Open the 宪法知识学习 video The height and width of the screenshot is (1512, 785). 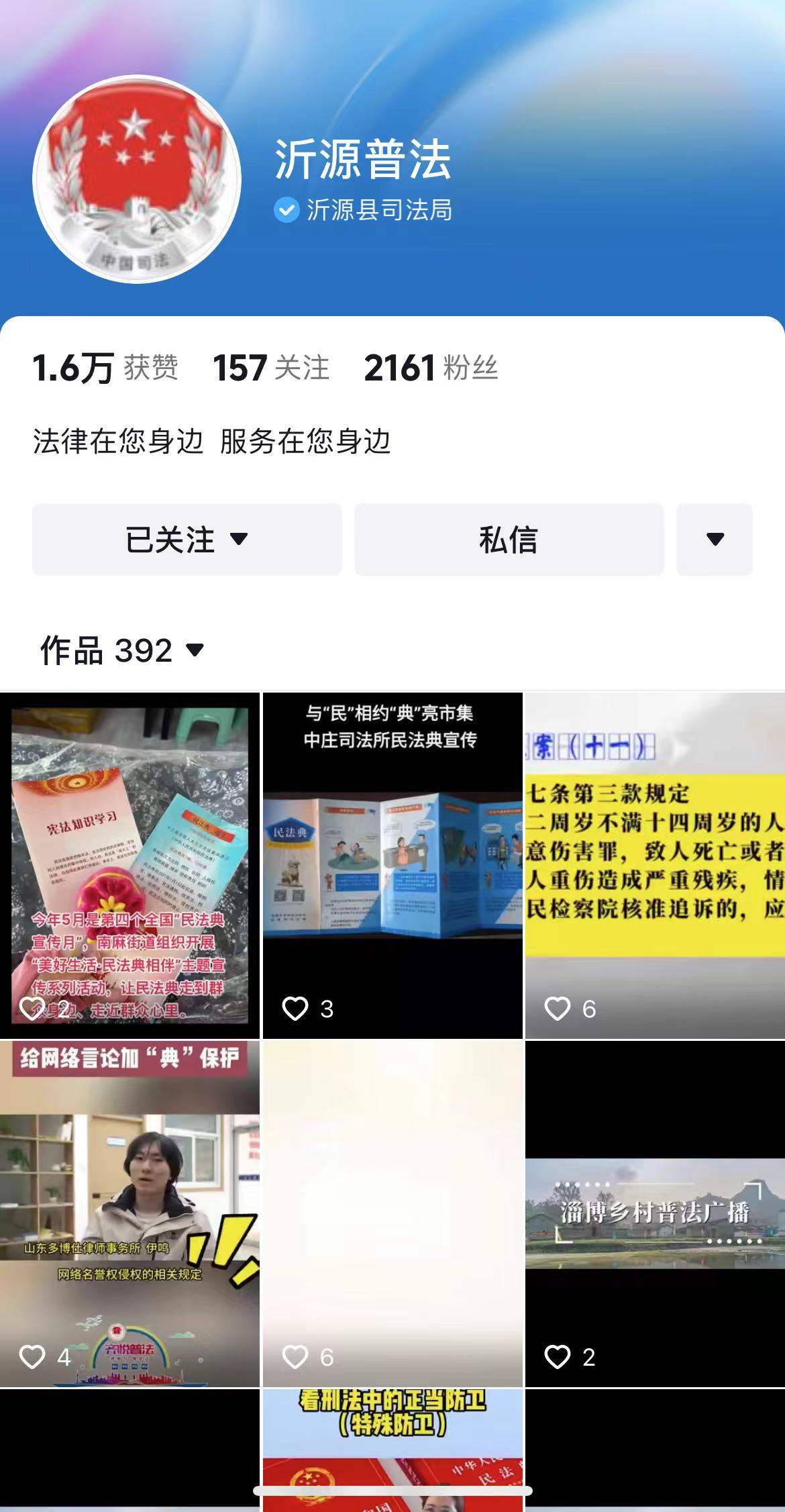129,866
